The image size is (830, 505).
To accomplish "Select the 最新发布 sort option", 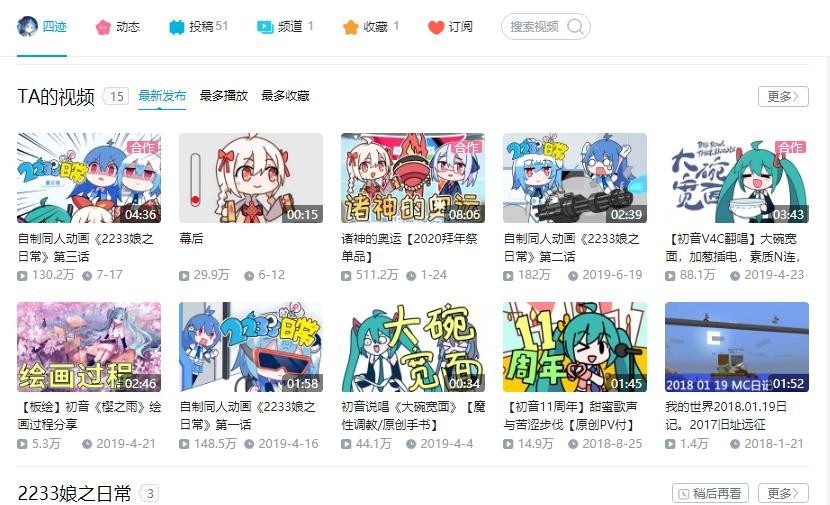I will (162, 96).
